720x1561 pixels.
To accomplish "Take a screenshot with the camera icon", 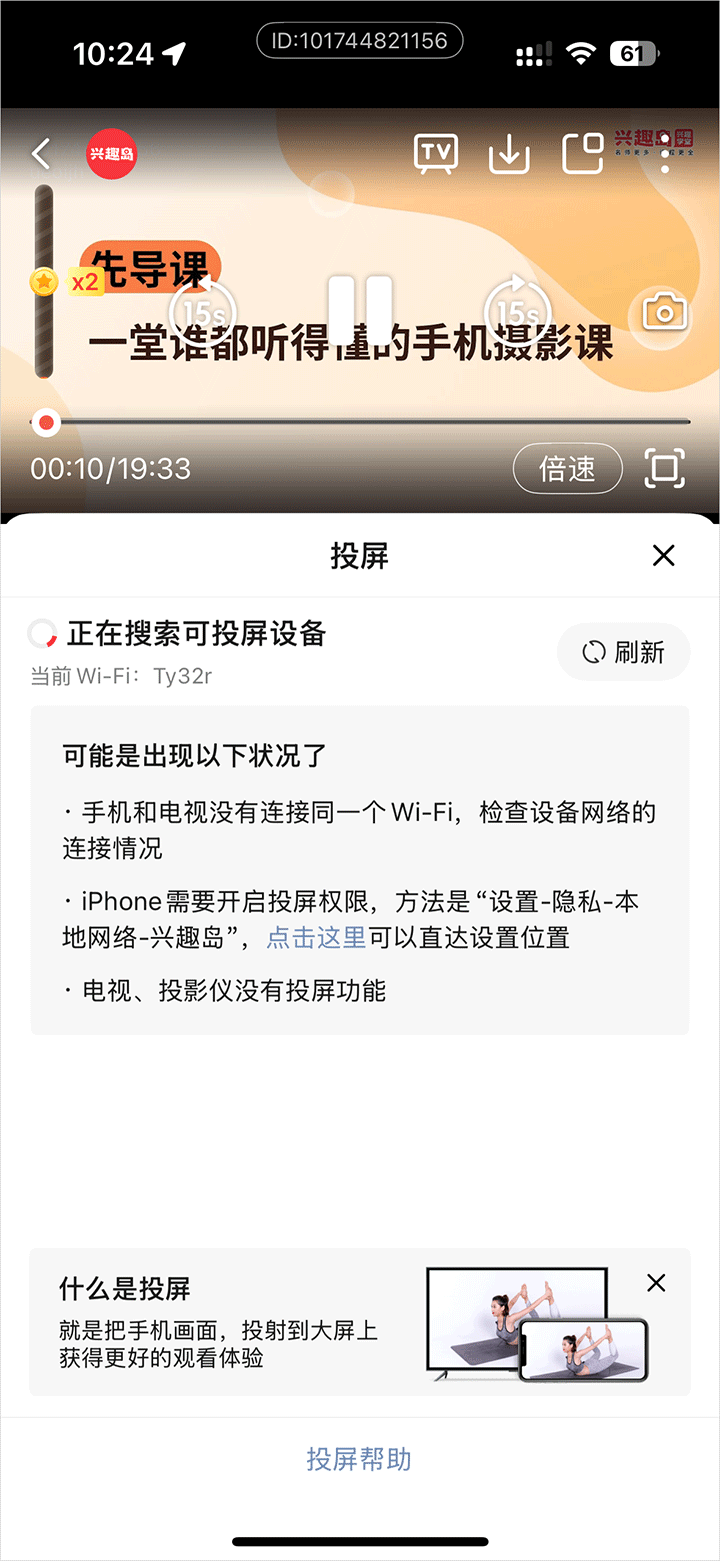I will (664, 313).
